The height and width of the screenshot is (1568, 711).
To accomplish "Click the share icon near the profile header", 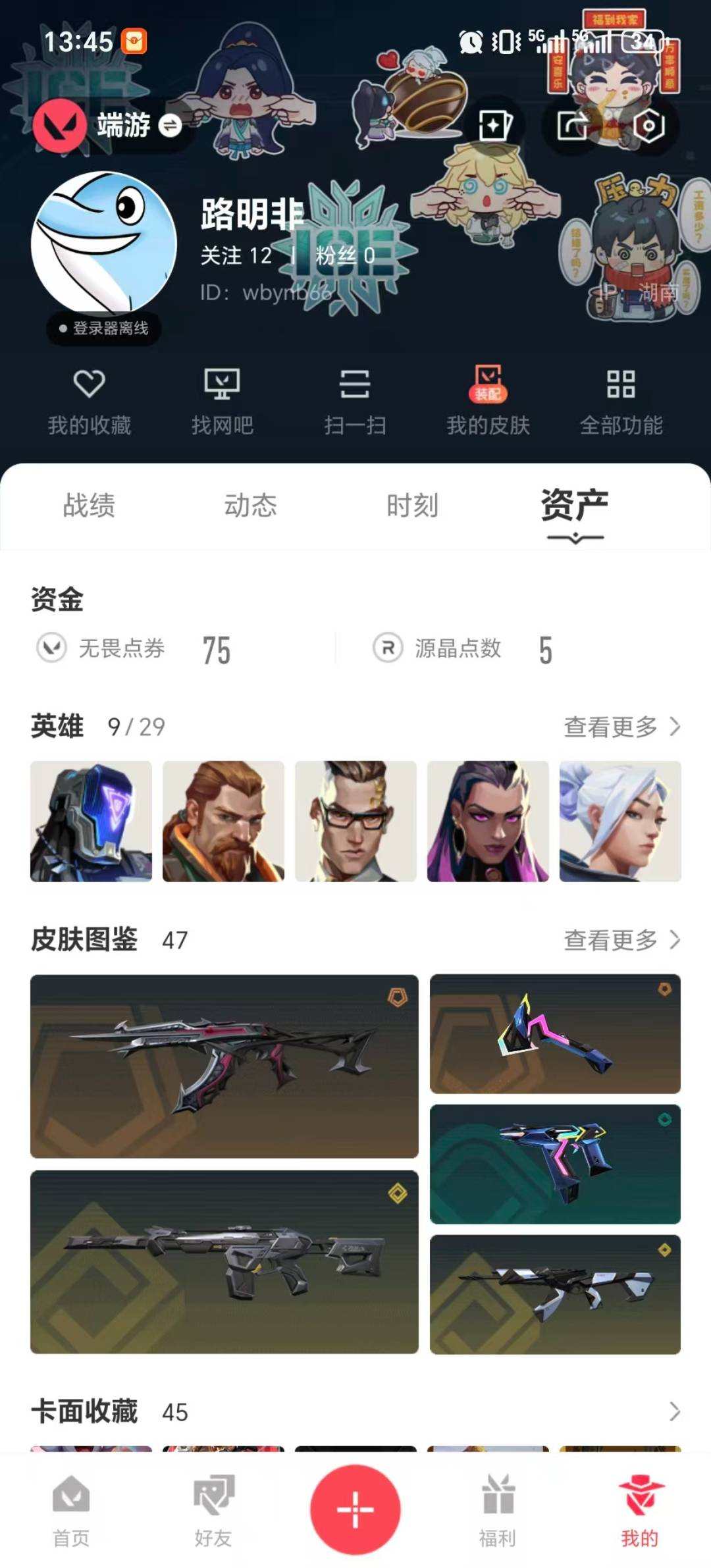I will click(571, 125).
